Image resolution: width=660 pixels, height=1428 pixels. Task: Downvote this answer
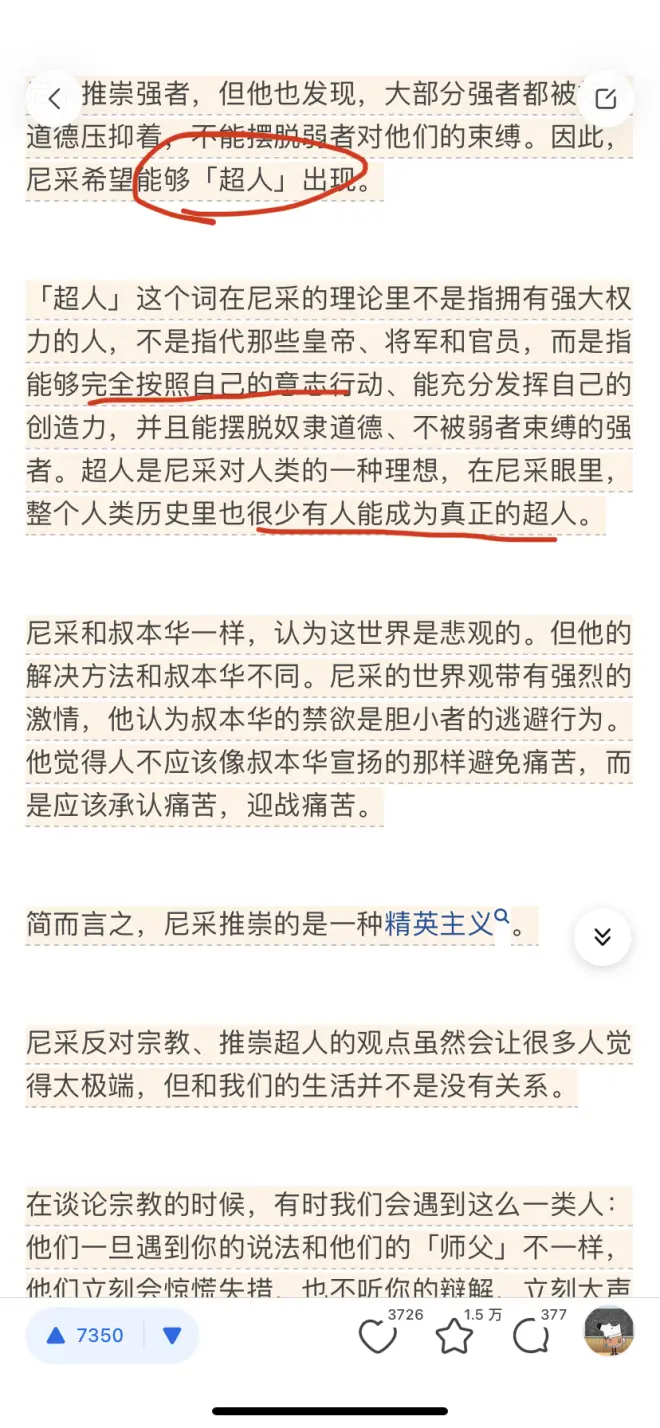pos(172,1335)
